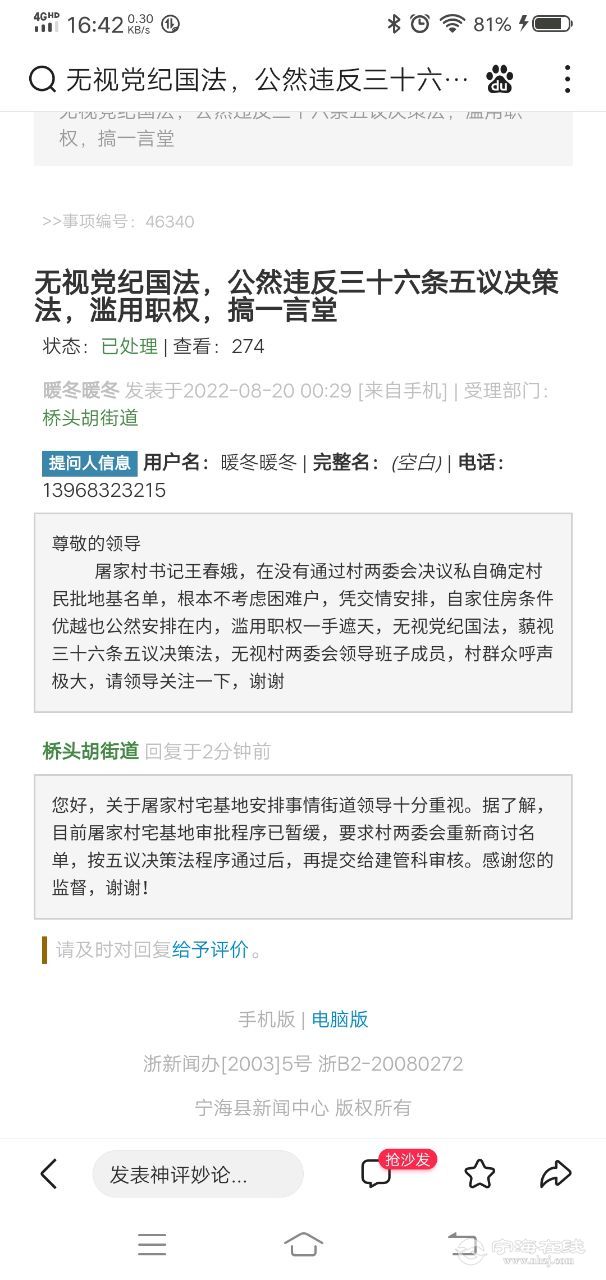Open comments with 抢沙发 bubble icon
The height and width of the screenshot is (1280, 606).
tap(377, 1173)
